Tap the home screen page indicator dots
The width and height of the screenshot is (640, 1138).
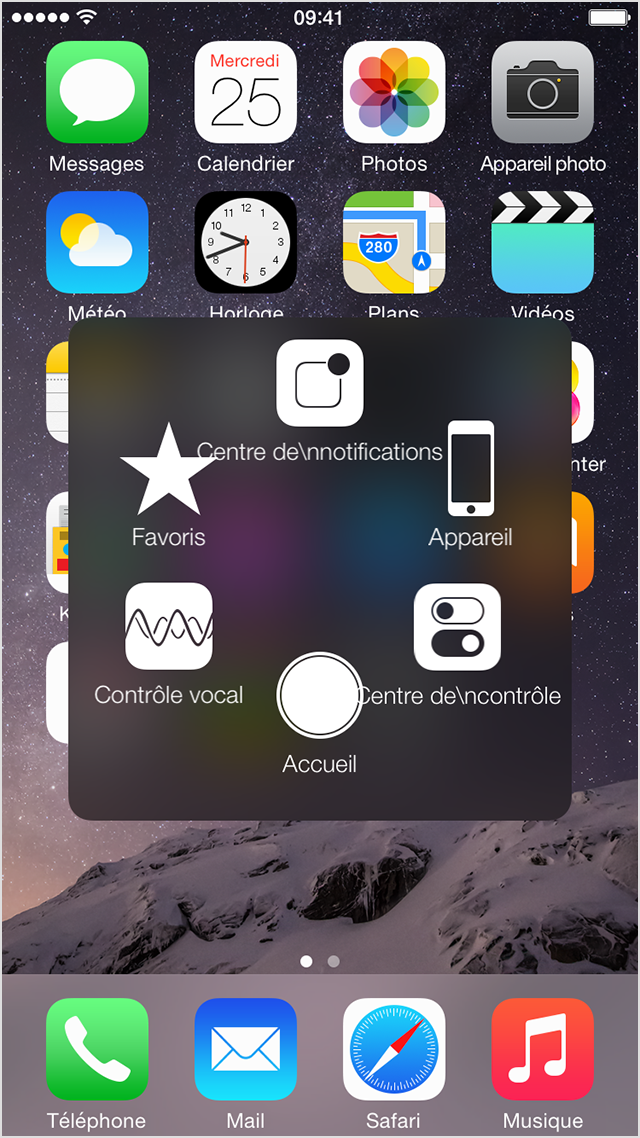[x=320, y=961]
